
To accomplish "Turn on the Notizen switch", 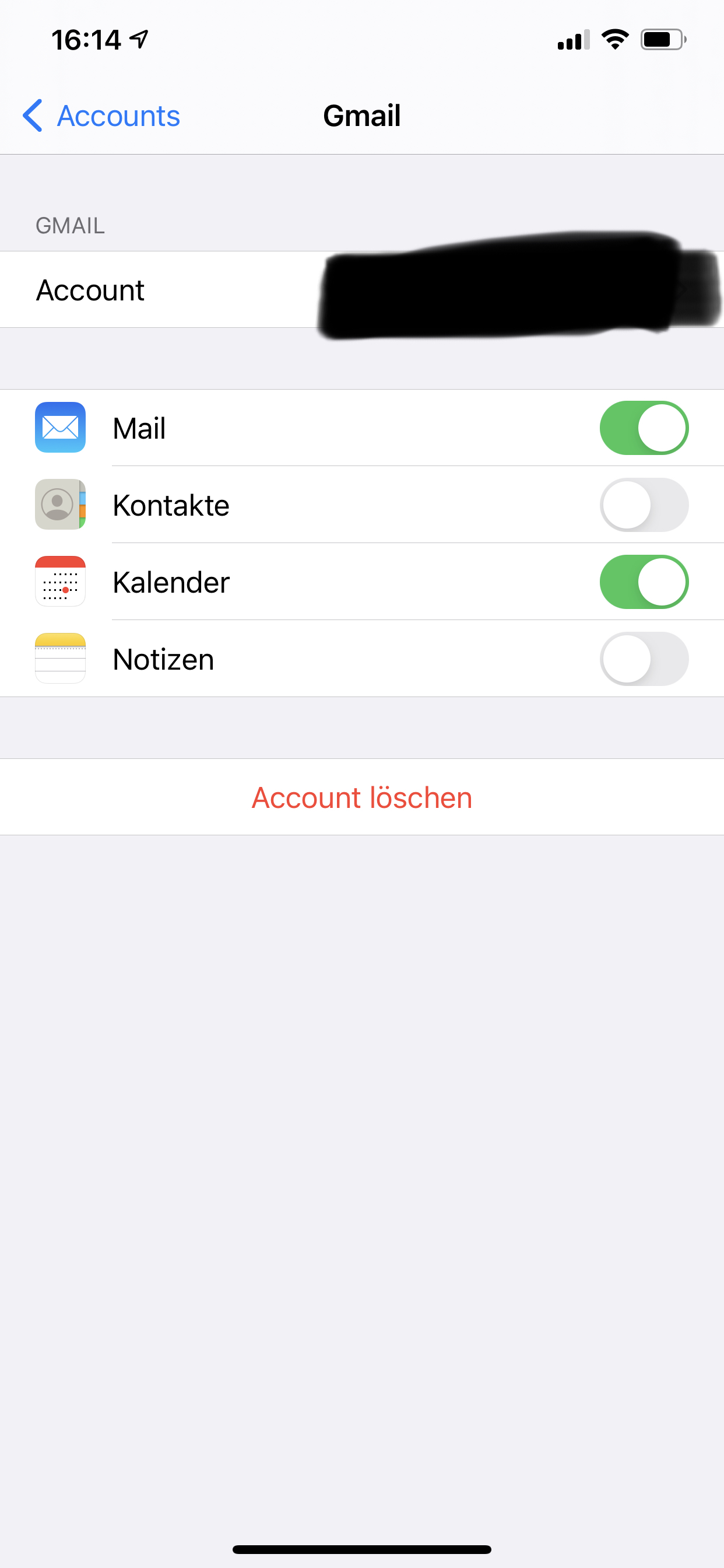I will 644,659.
